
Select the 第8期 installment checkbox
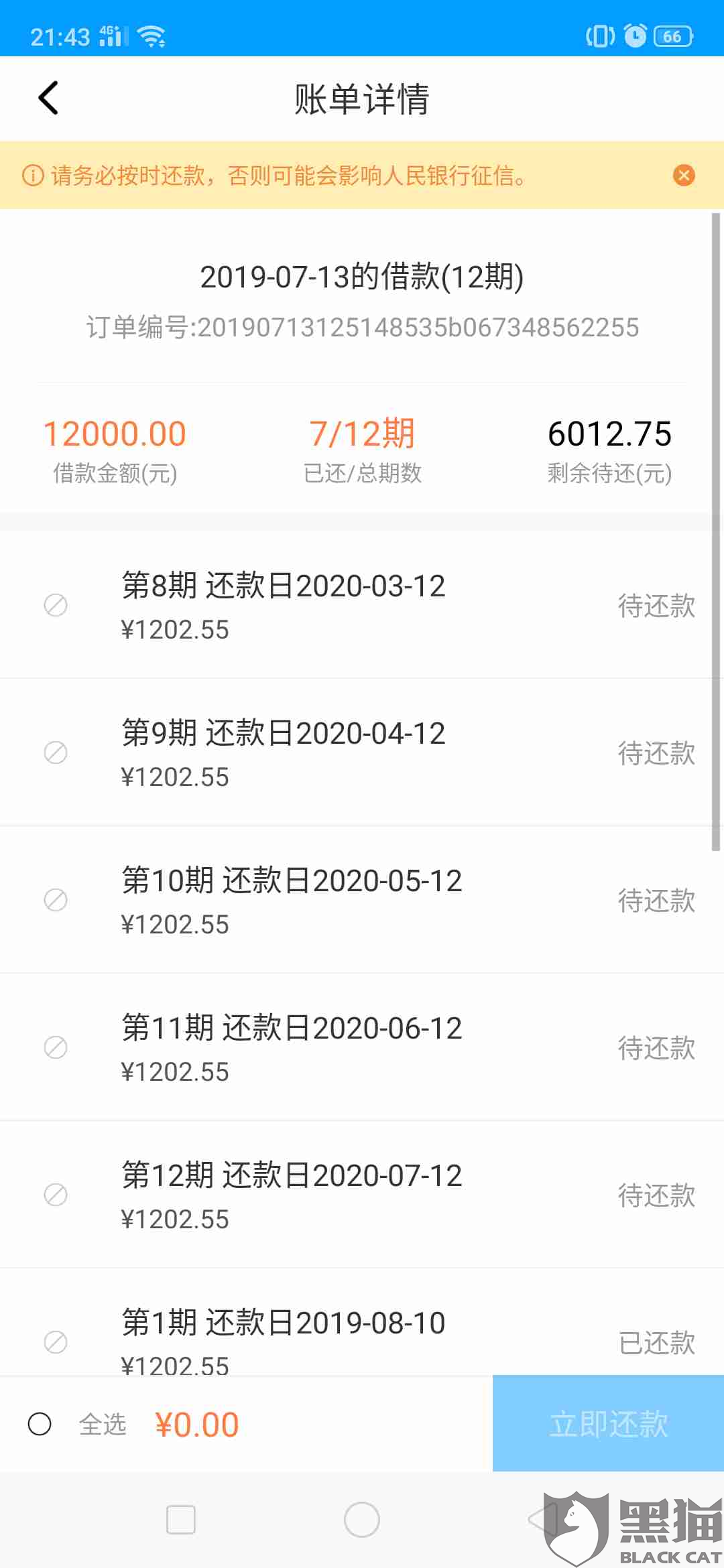(56, 605)
